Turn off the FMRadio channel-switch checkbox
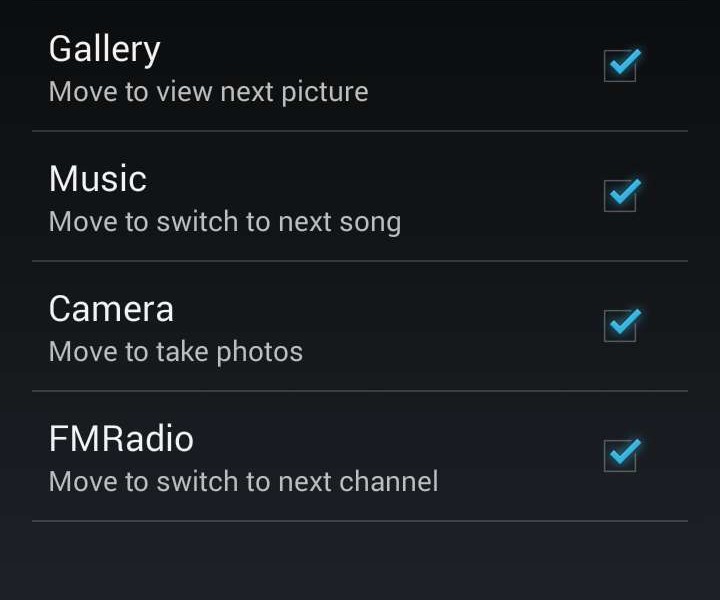This screenshot has height=600, width=720. (x=620, y=455)
